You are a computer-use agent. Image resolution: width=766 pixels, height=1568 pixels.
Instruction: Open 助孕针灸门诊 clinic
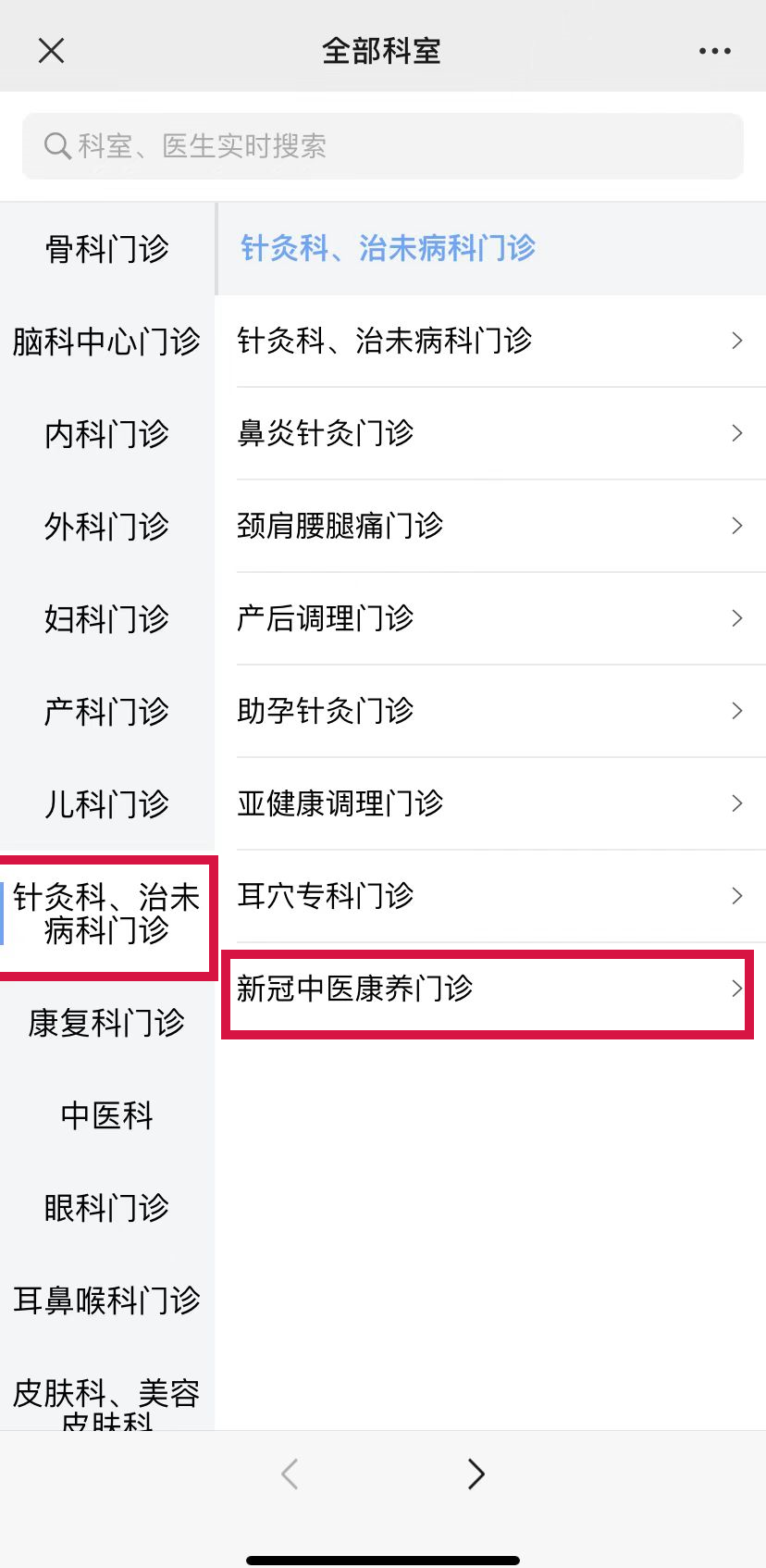click(490, 711)
